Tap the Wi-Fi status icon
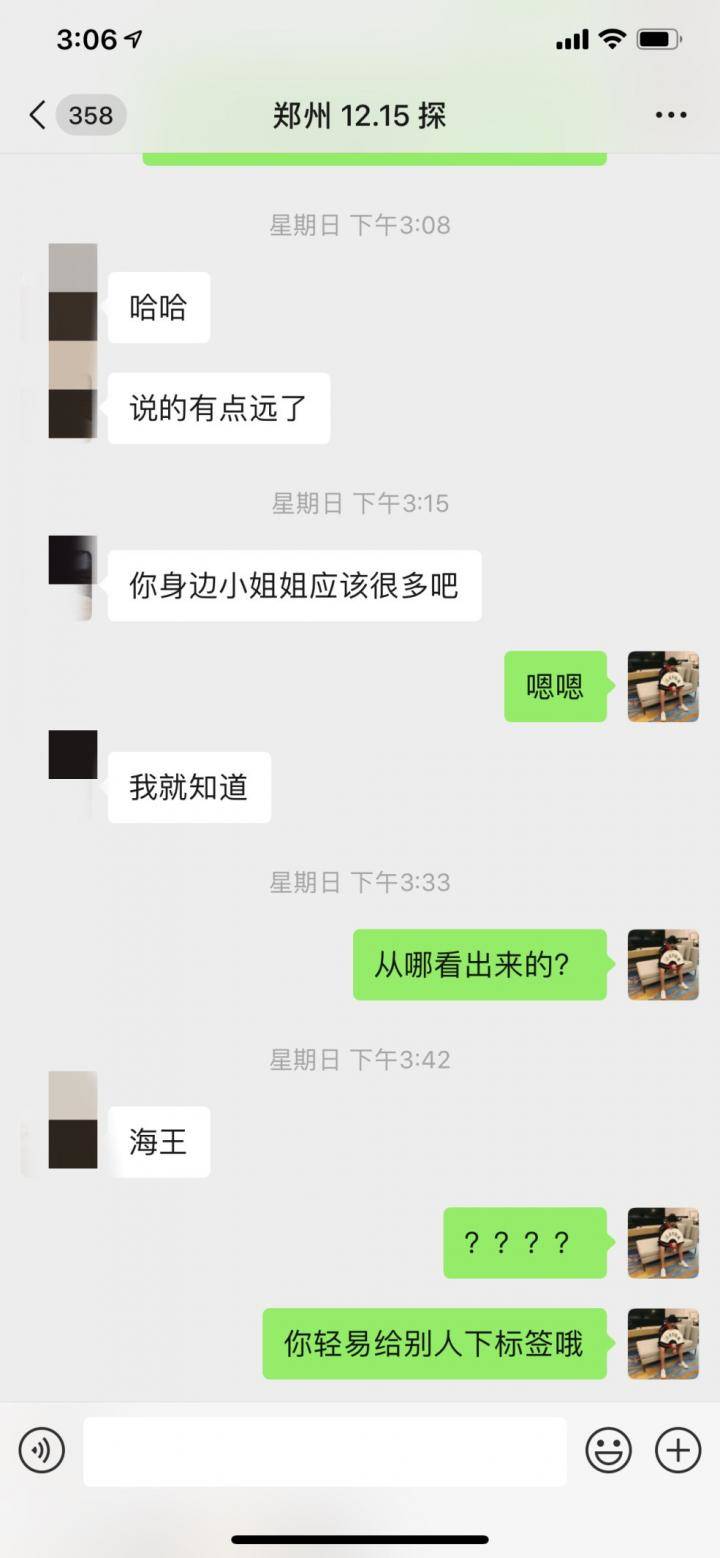 [x=613, y=40]
